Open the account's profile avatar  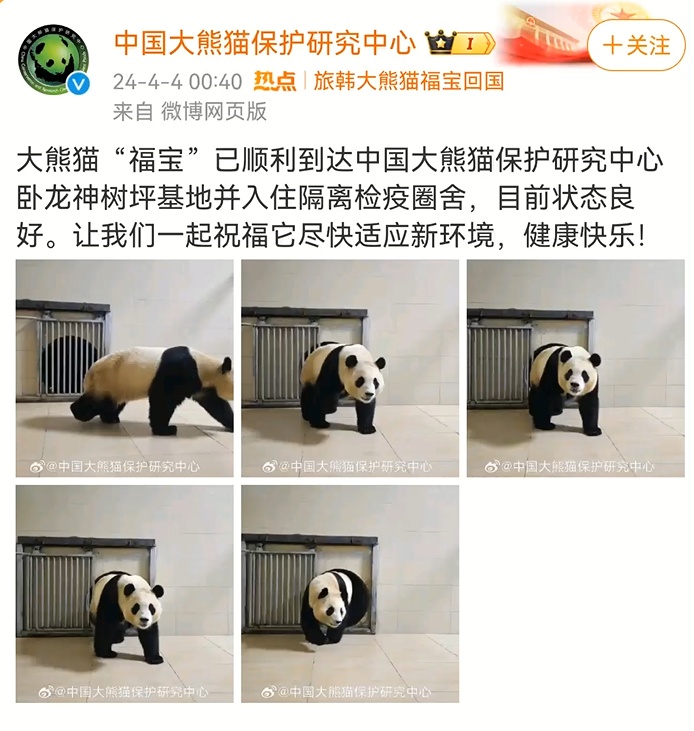pos(54,61)
